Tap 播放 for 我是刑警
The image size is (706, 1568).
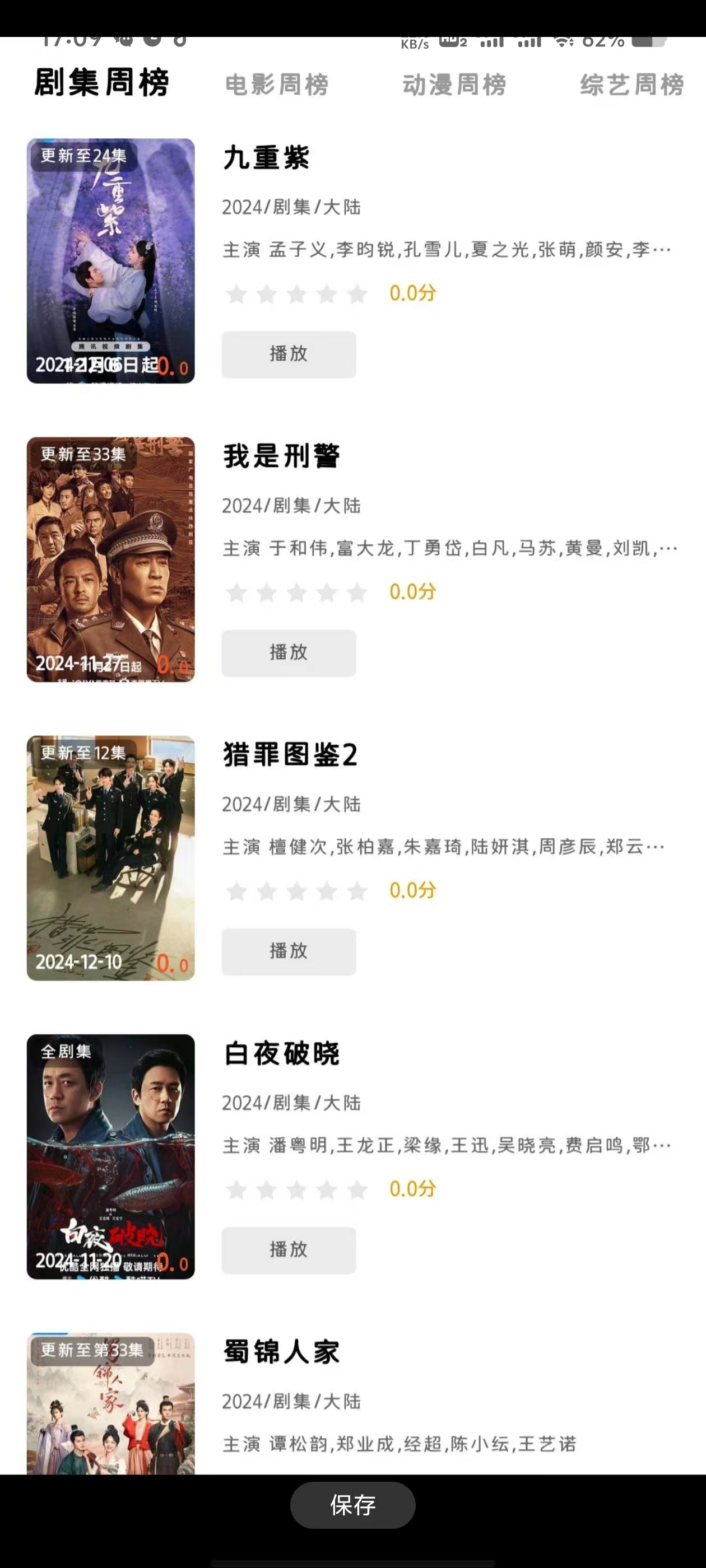coord(288,652)
